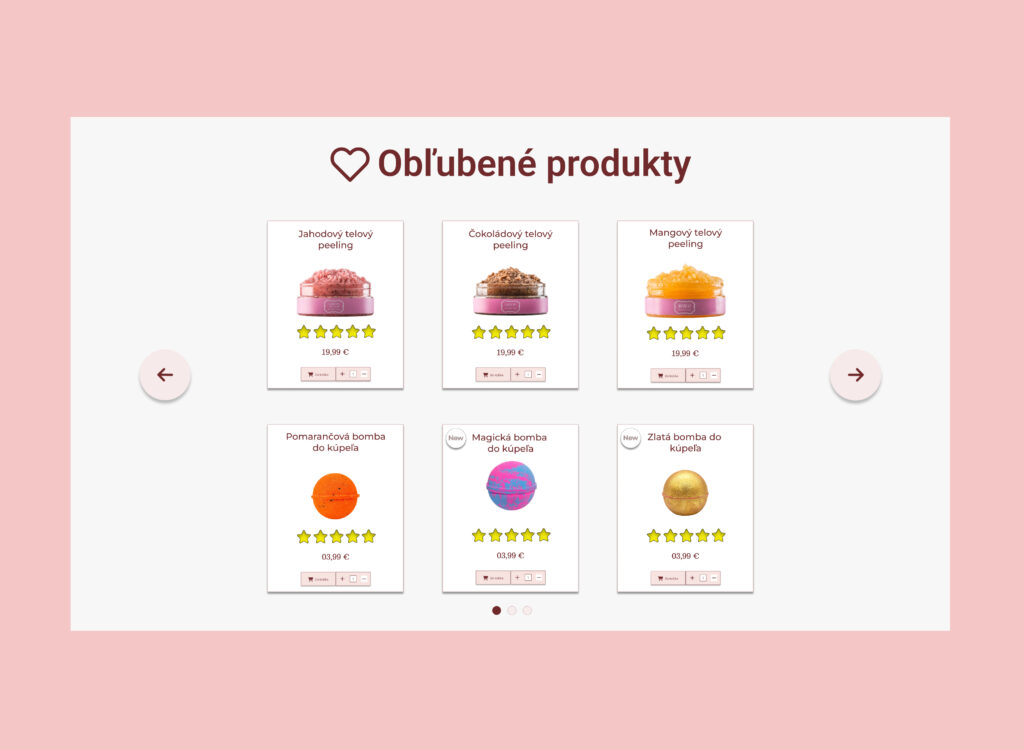
Task: Add Jahodový telový peeling to cart
Action: coord(318,374)
